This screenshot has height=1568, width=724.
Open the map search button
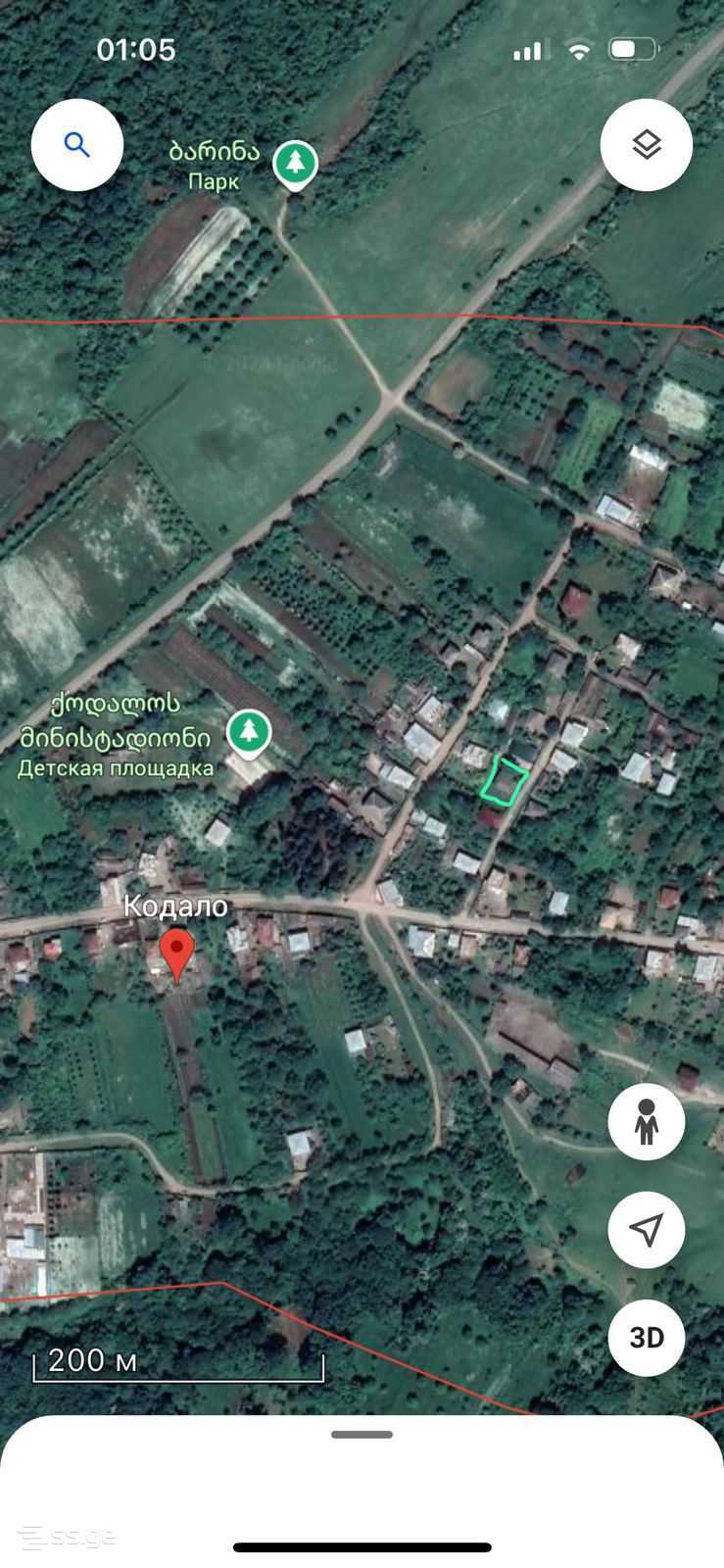[x=77, y=145]
